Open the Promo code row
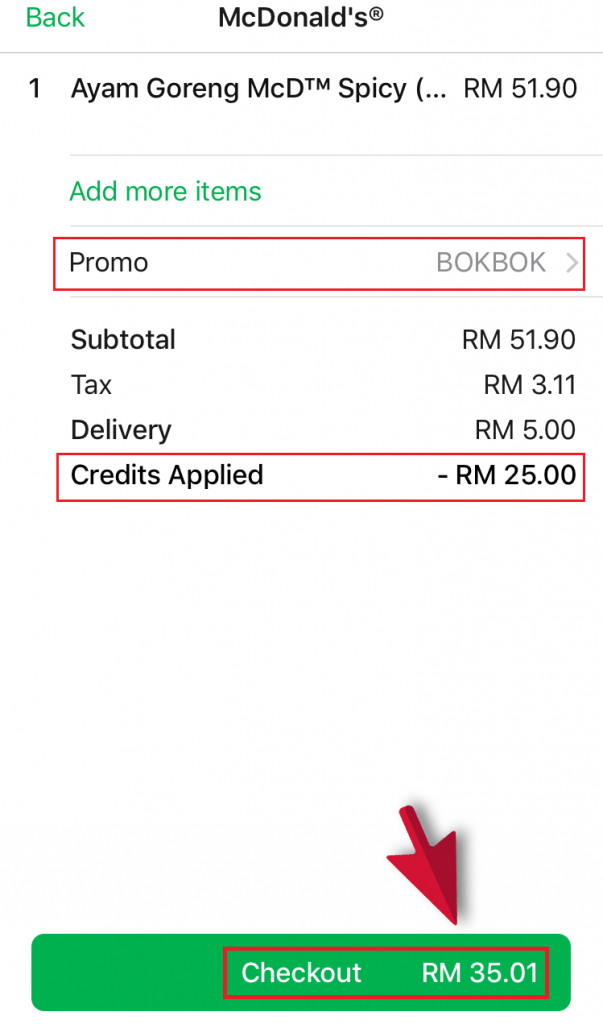 point(320,263)
